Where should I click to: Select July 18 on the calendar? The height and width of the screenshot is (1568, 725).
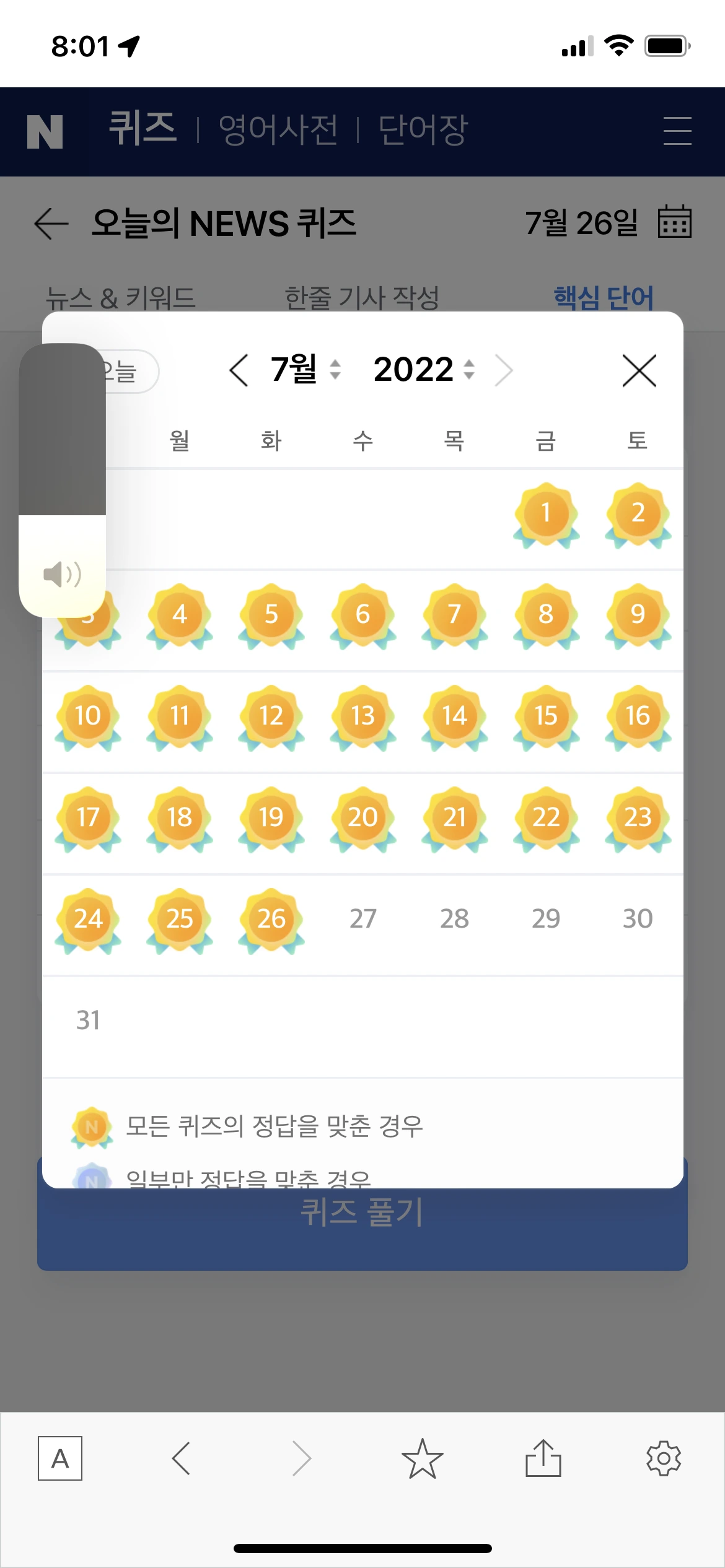point(180,817)
